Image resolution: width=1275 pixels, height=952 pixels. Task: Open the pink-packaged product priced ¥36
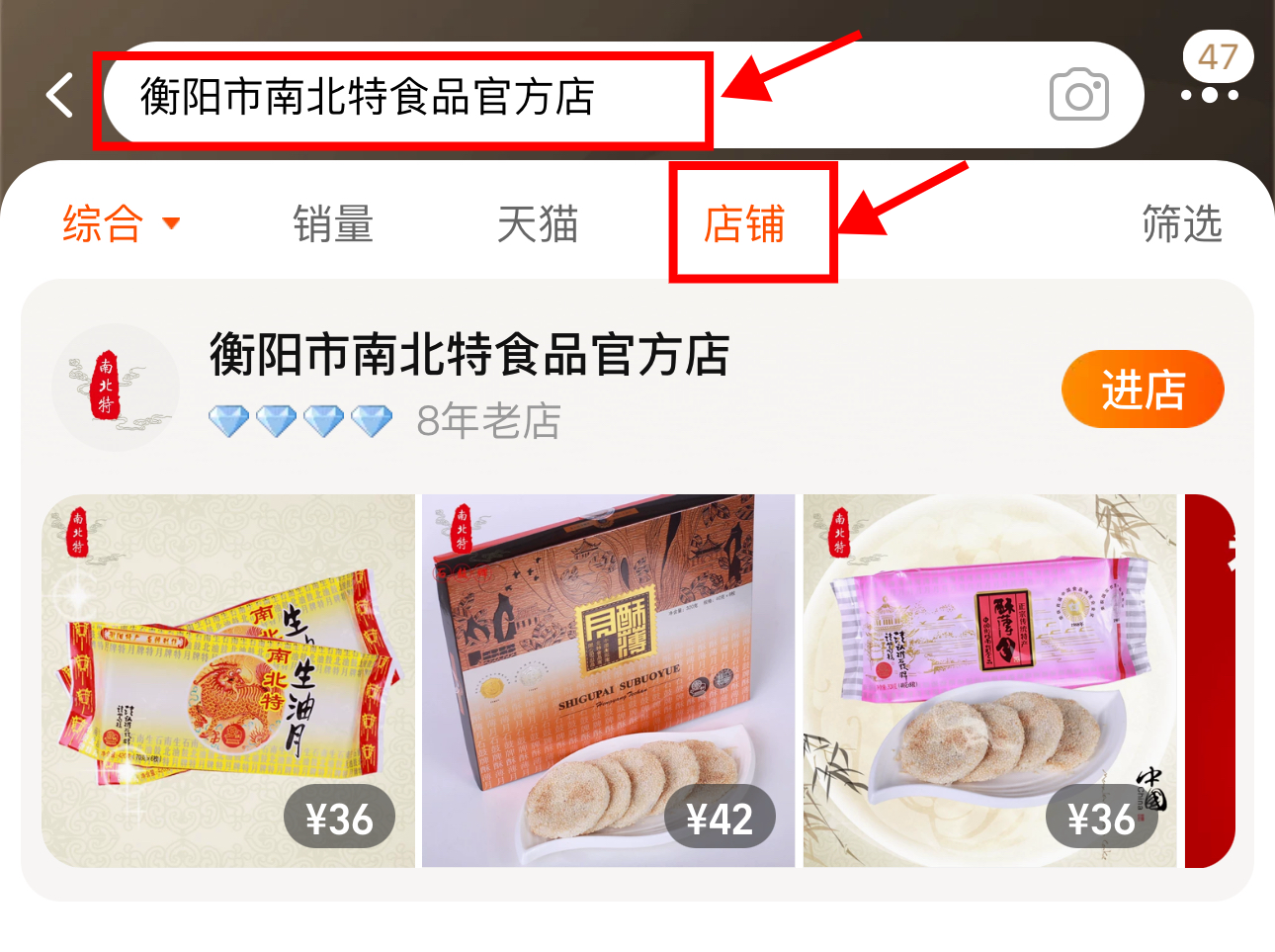pos(989,681)
